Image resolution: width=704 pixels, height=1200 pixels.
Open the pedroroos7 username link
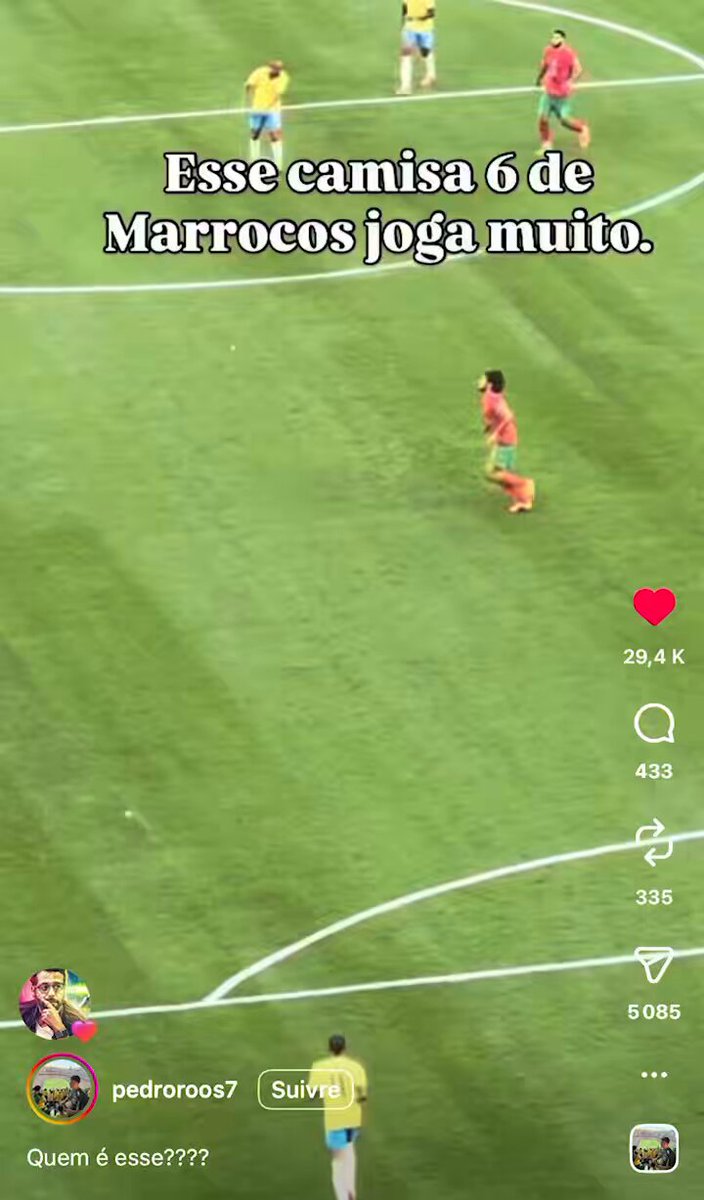(x=175, y=1090)
